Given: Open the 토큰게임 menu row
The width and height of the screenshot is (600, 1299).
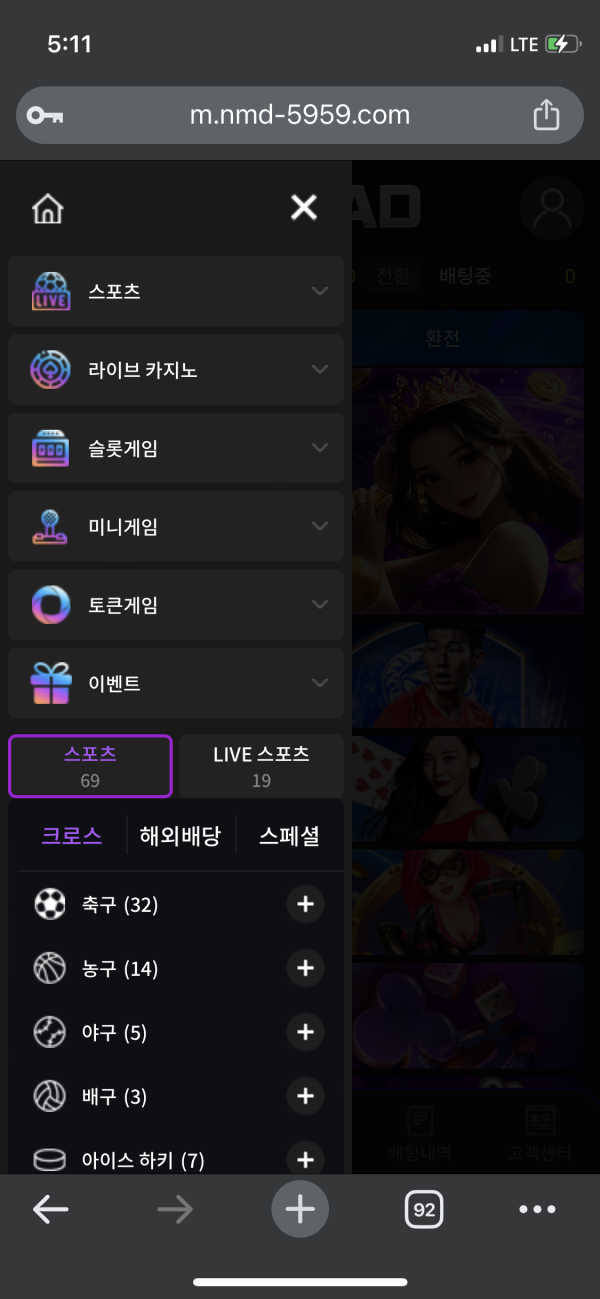Looking at the screenshot, I should coord(176,605).
